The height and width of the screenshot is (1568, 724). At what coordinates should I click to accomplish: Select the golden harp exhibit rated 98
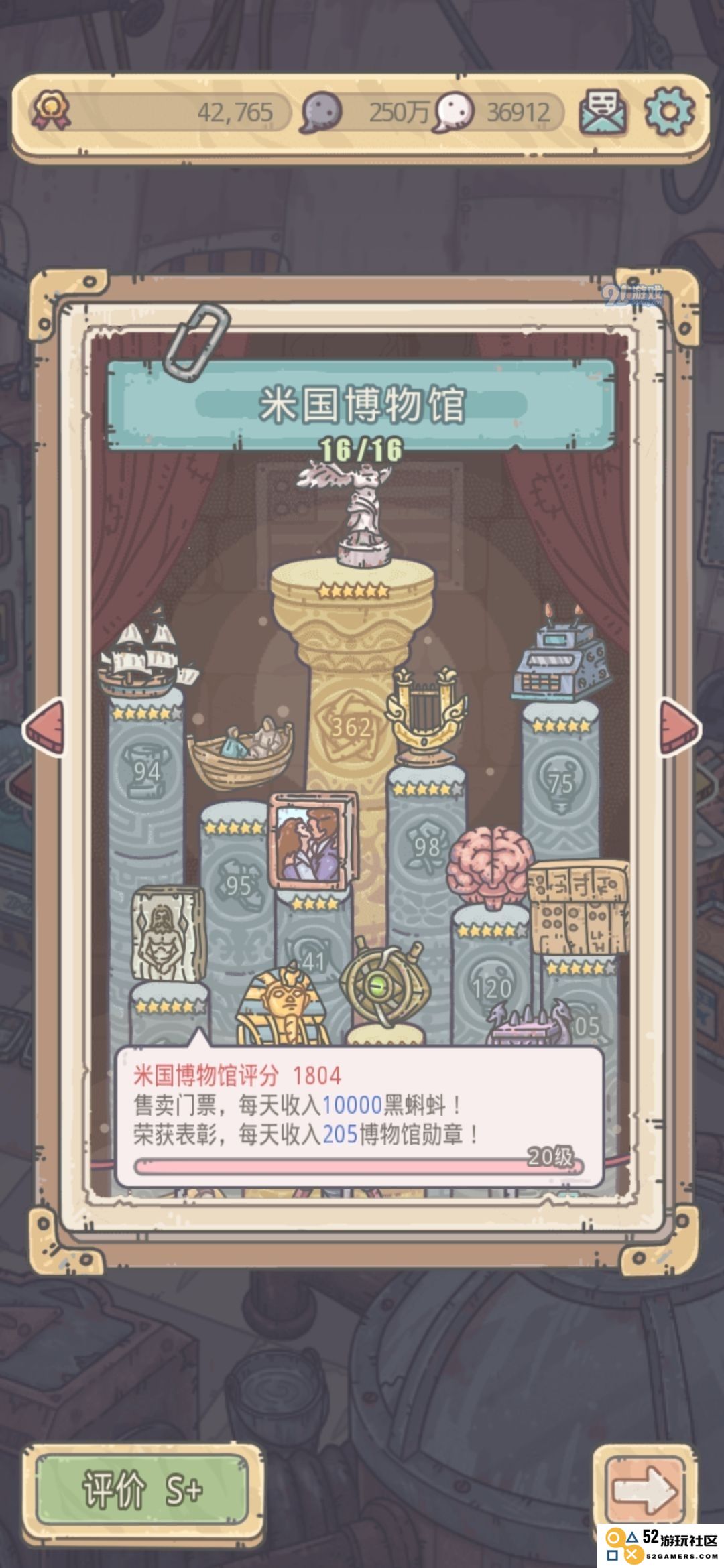pyautogui.click(x=424, y=714)
